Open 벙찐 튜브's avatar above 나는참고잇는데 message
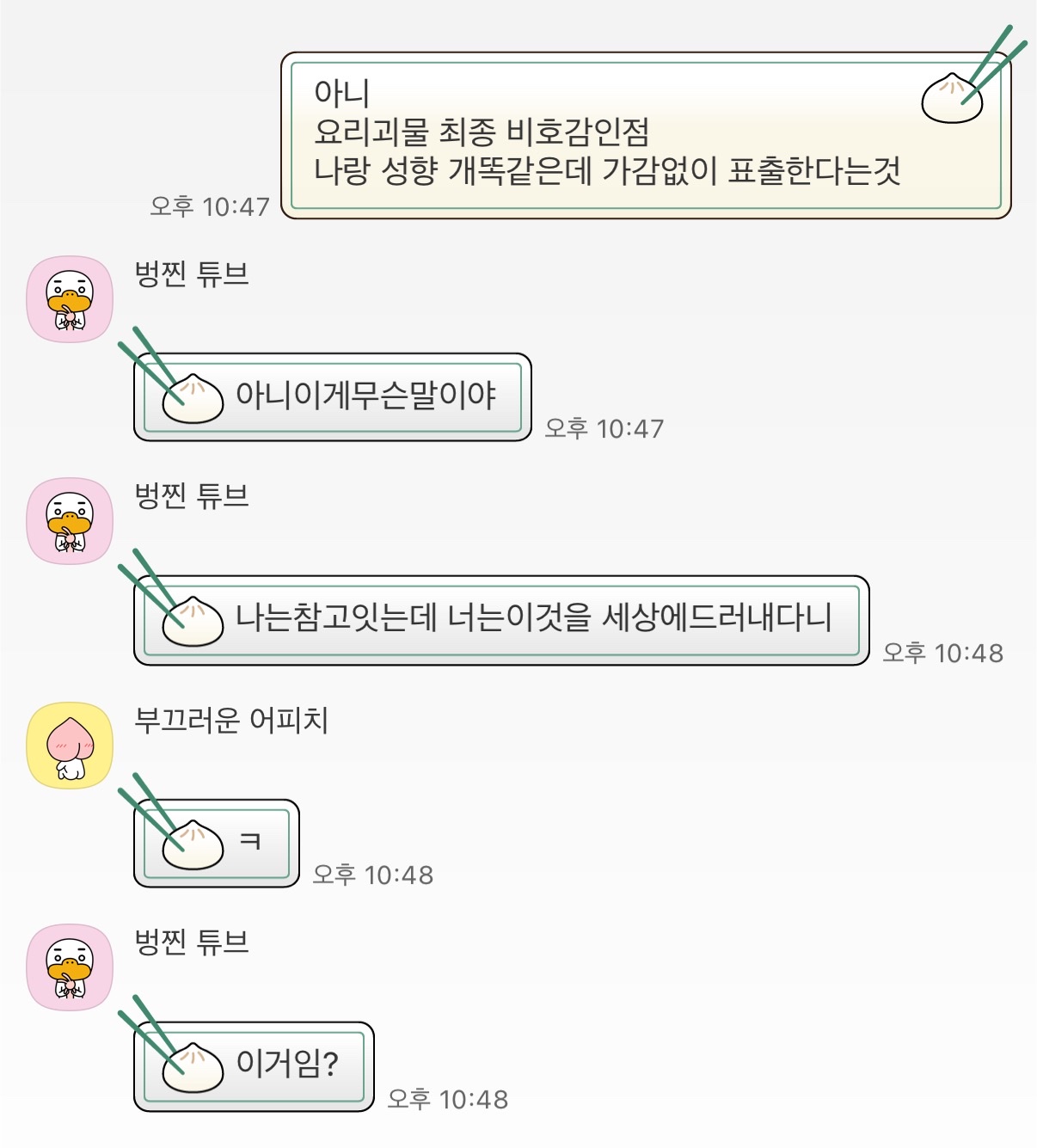The width and height of the screenshot is (1037, 1148). (x=70, y=521)
